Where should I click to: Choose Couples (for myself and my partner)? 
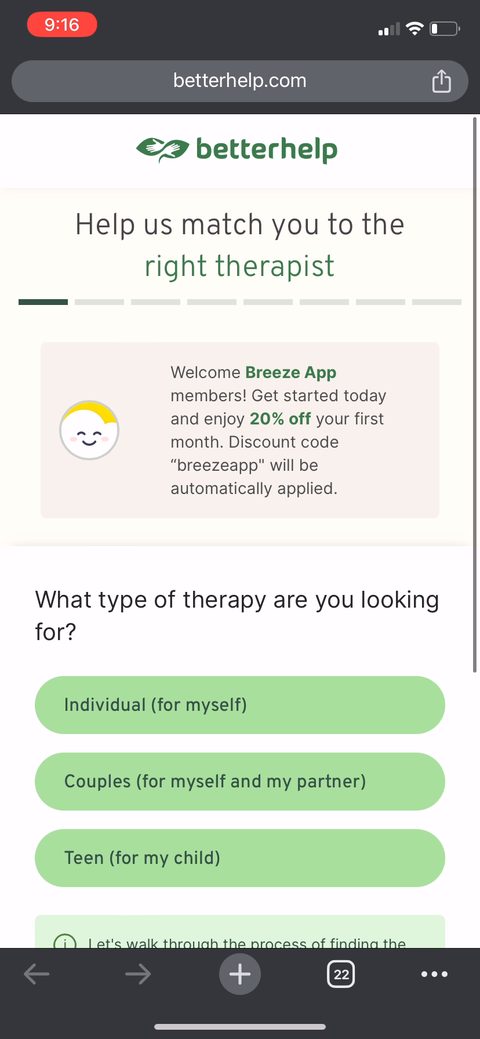click(239, 781)
